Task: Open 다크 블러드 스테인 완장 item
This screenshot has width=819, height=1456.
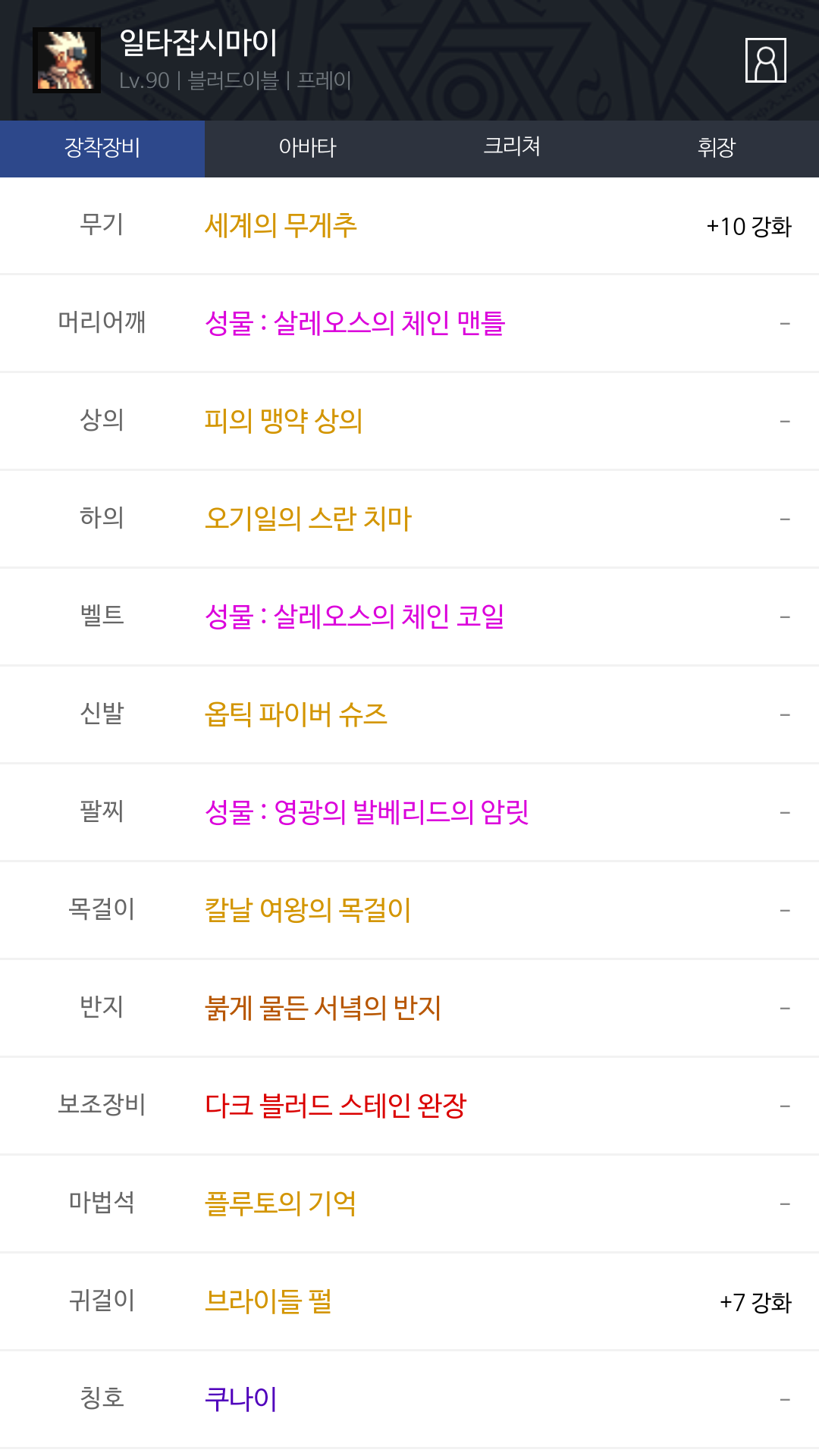Action: point(336,1106)
